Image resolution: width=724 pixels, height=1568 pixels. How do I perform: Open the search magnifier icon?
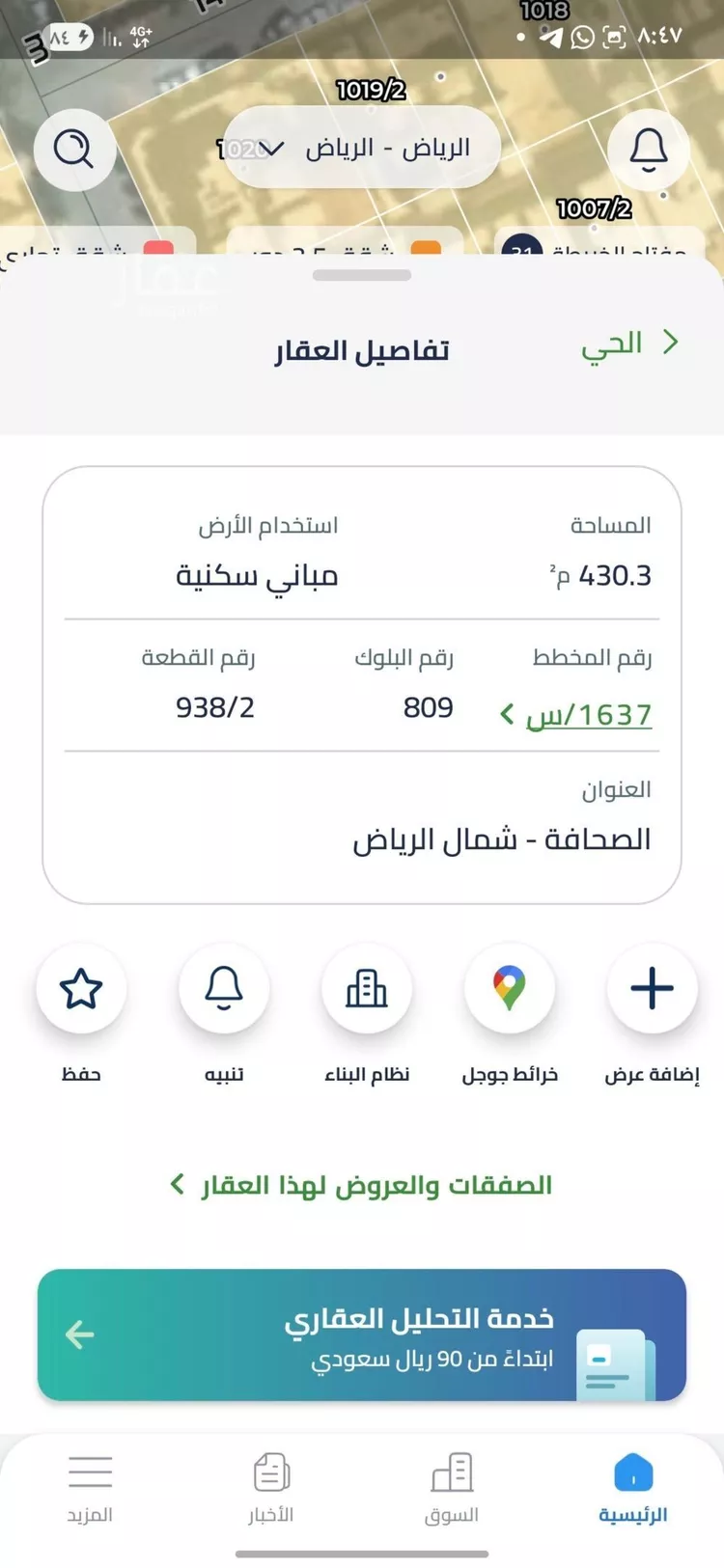coord(74,150)
